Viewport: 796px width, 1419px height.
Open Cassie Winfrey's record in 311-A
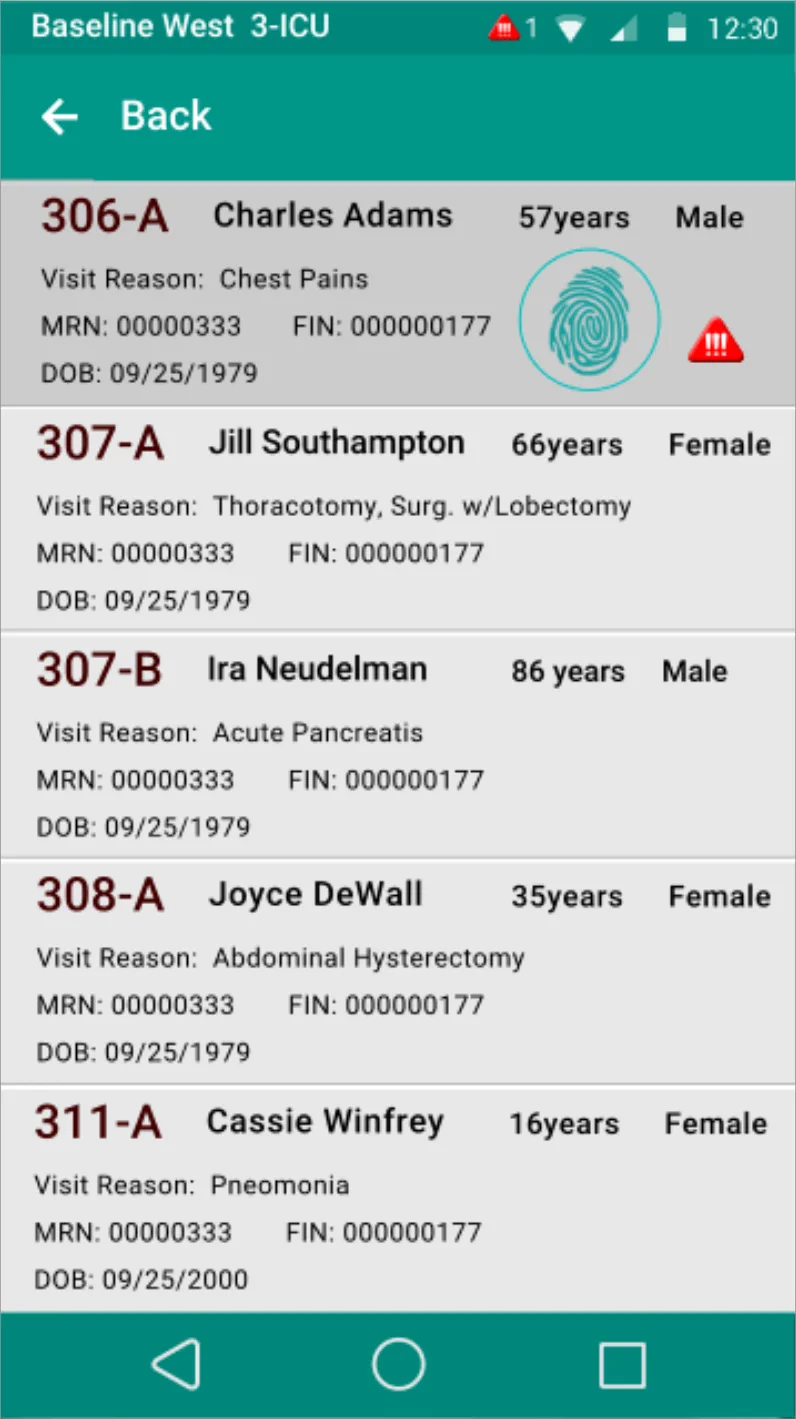click(x=324, y=1121)
